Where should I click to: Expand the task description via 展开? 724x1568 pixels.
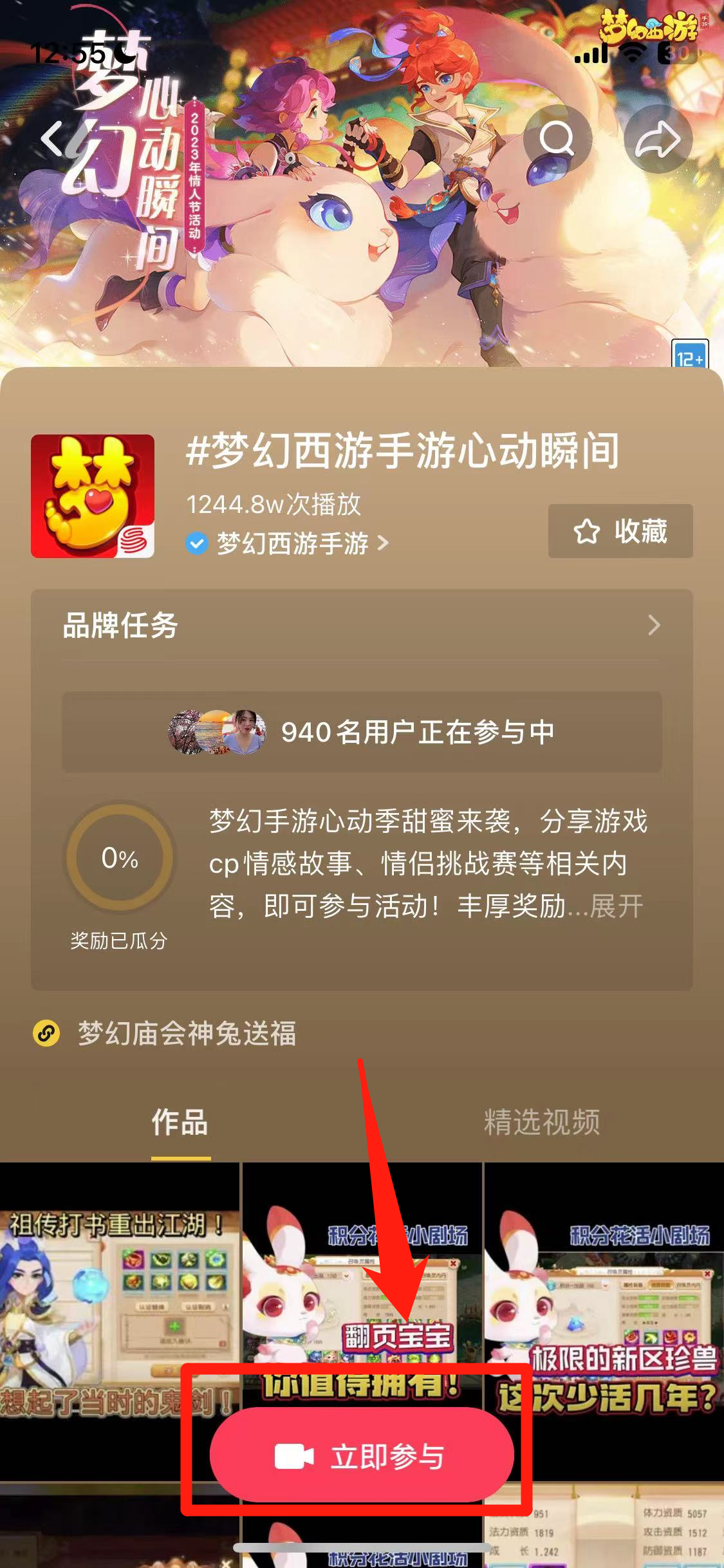pos(617,906)
